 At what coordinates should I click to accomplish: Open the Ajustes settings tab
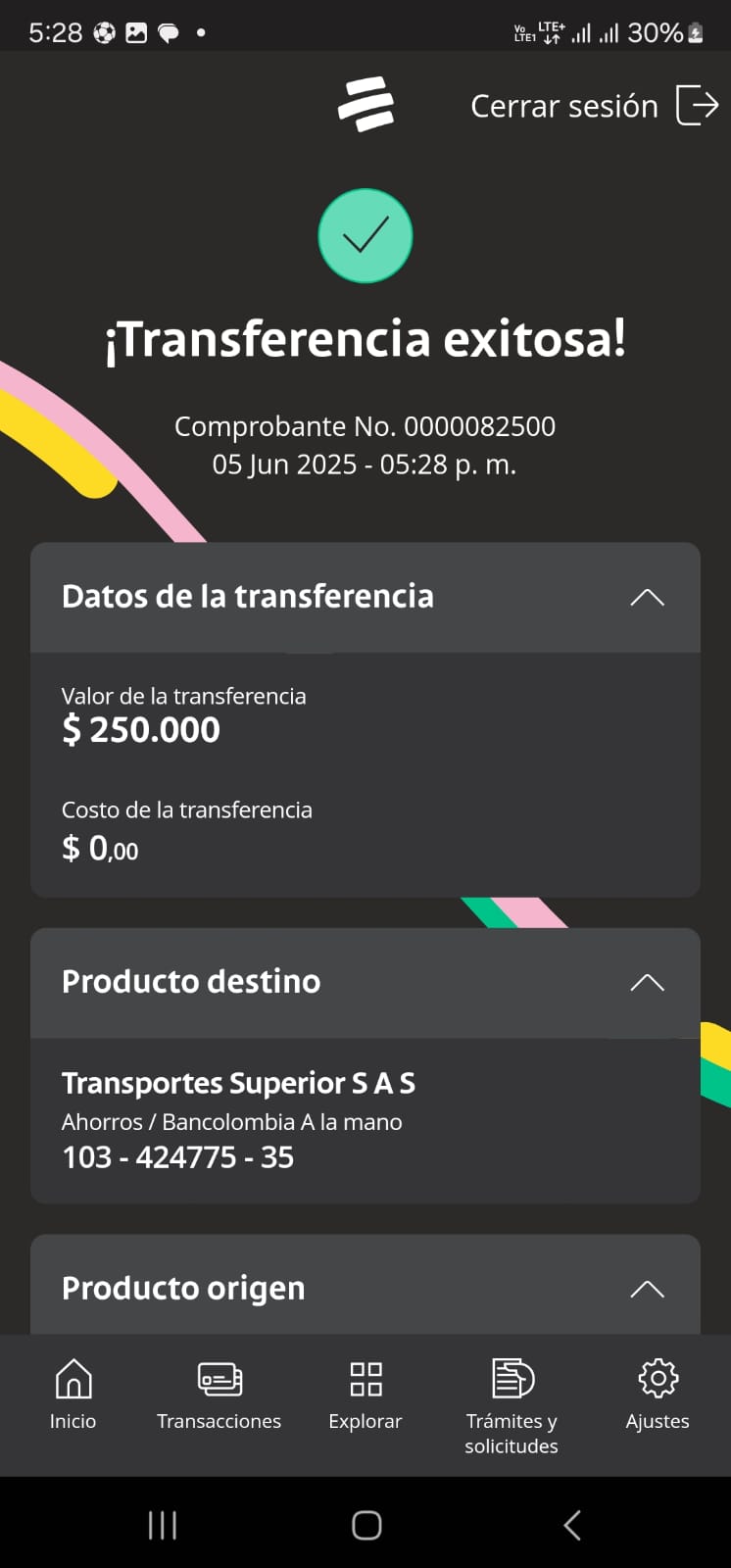658,1394
